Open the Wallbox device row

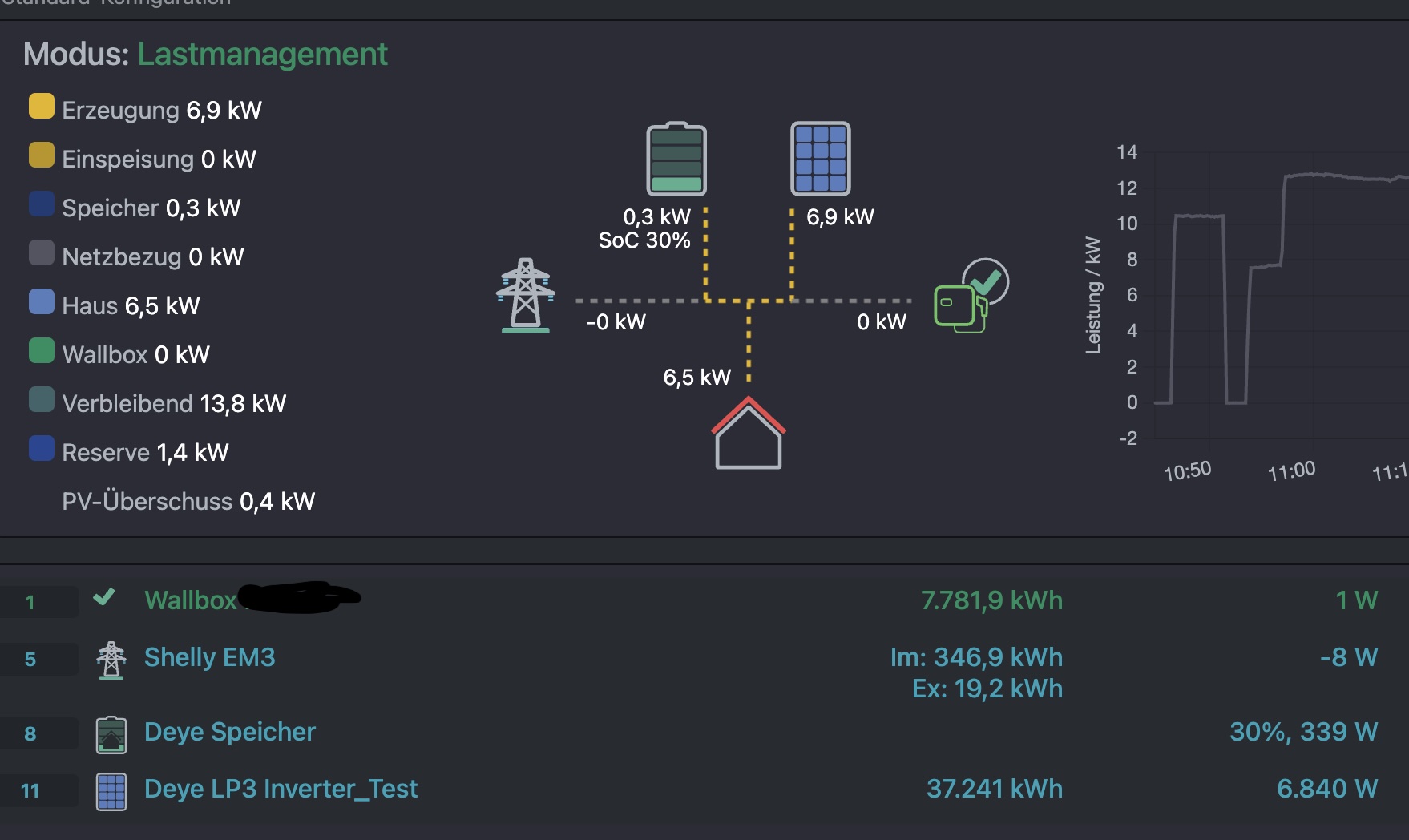(x=191, y=600)
